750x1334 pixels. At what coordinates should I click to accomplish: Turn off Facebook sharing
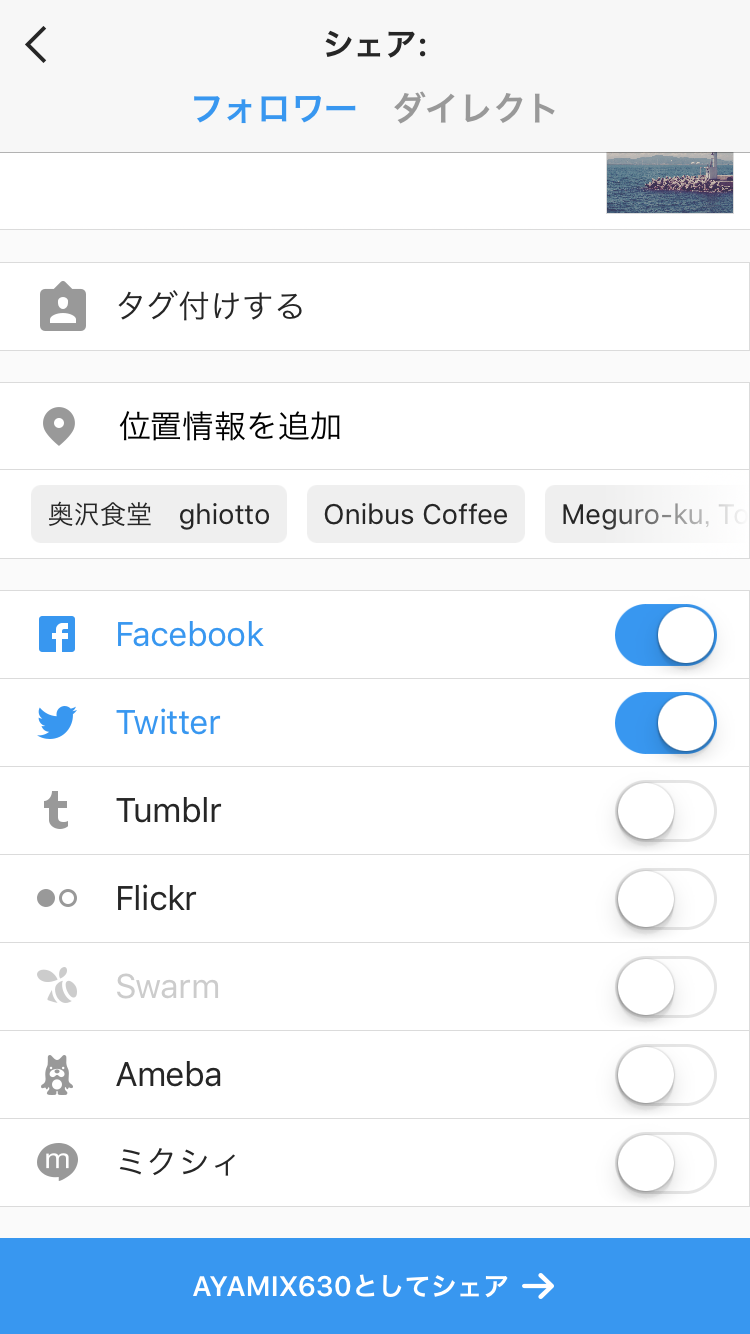click(665, 635)
